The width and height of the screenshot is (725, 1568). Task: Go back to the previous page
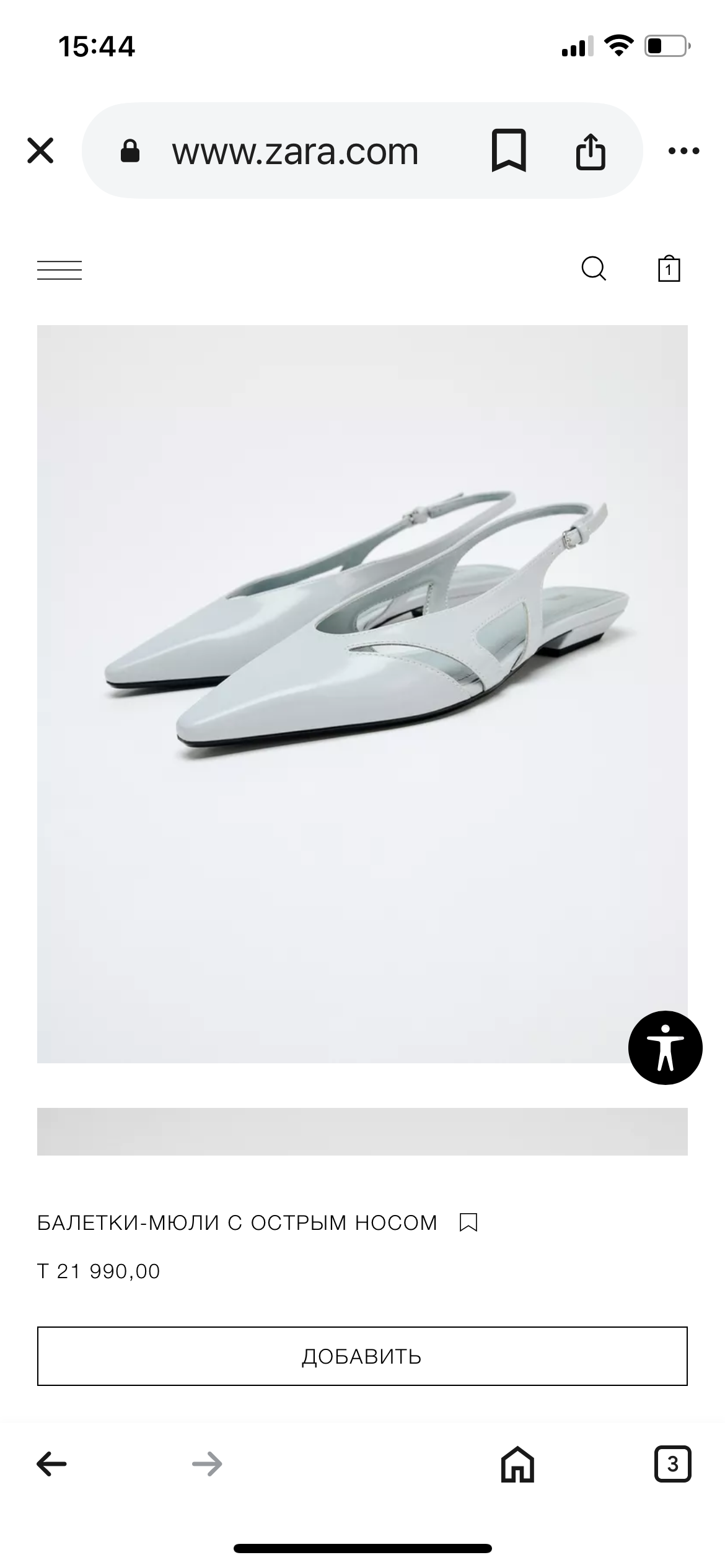point(51,1465)
